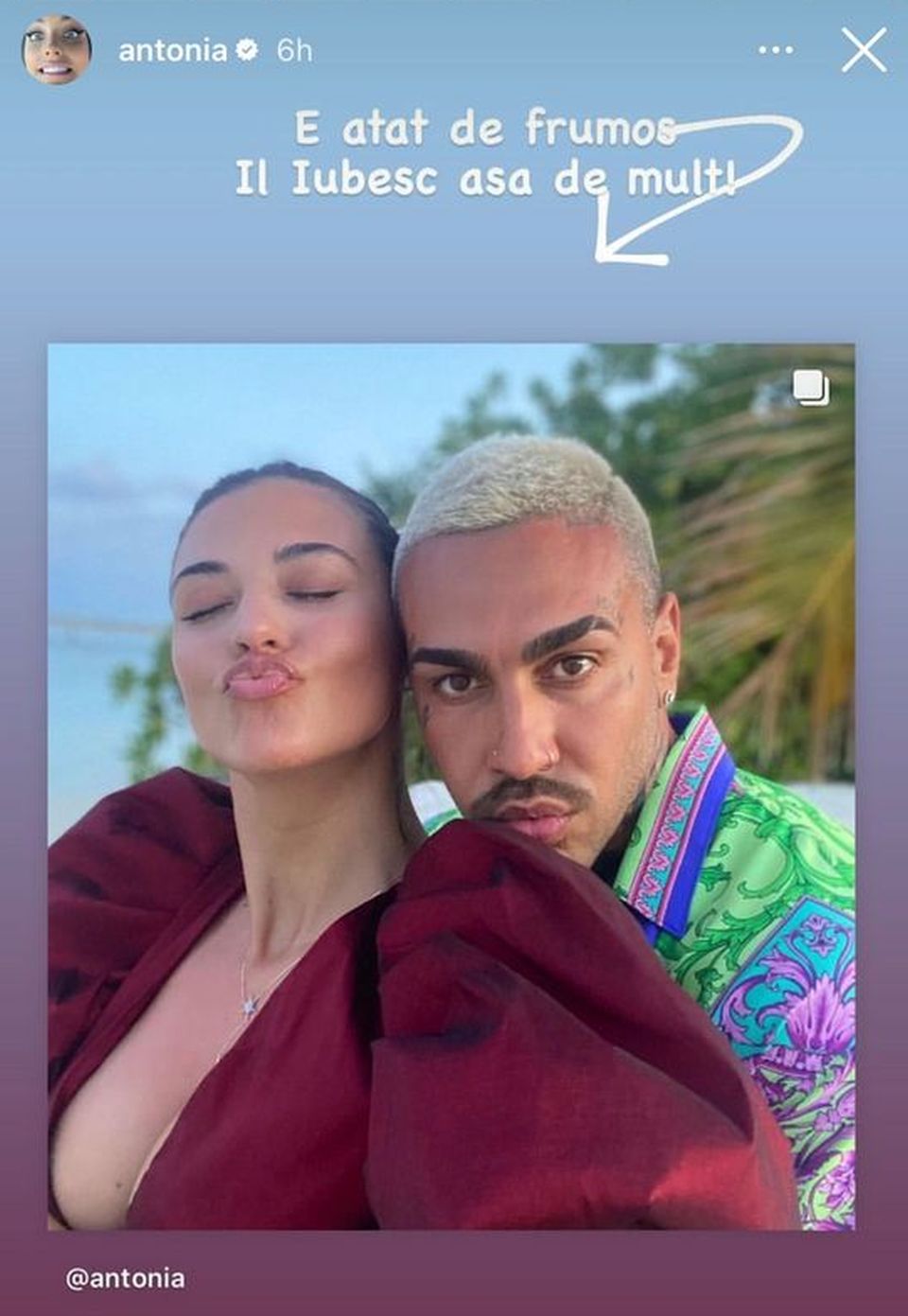Screen dimensions: 908x1316
Task: Open the reshared post by @antonia
Action: pos(451,785)
